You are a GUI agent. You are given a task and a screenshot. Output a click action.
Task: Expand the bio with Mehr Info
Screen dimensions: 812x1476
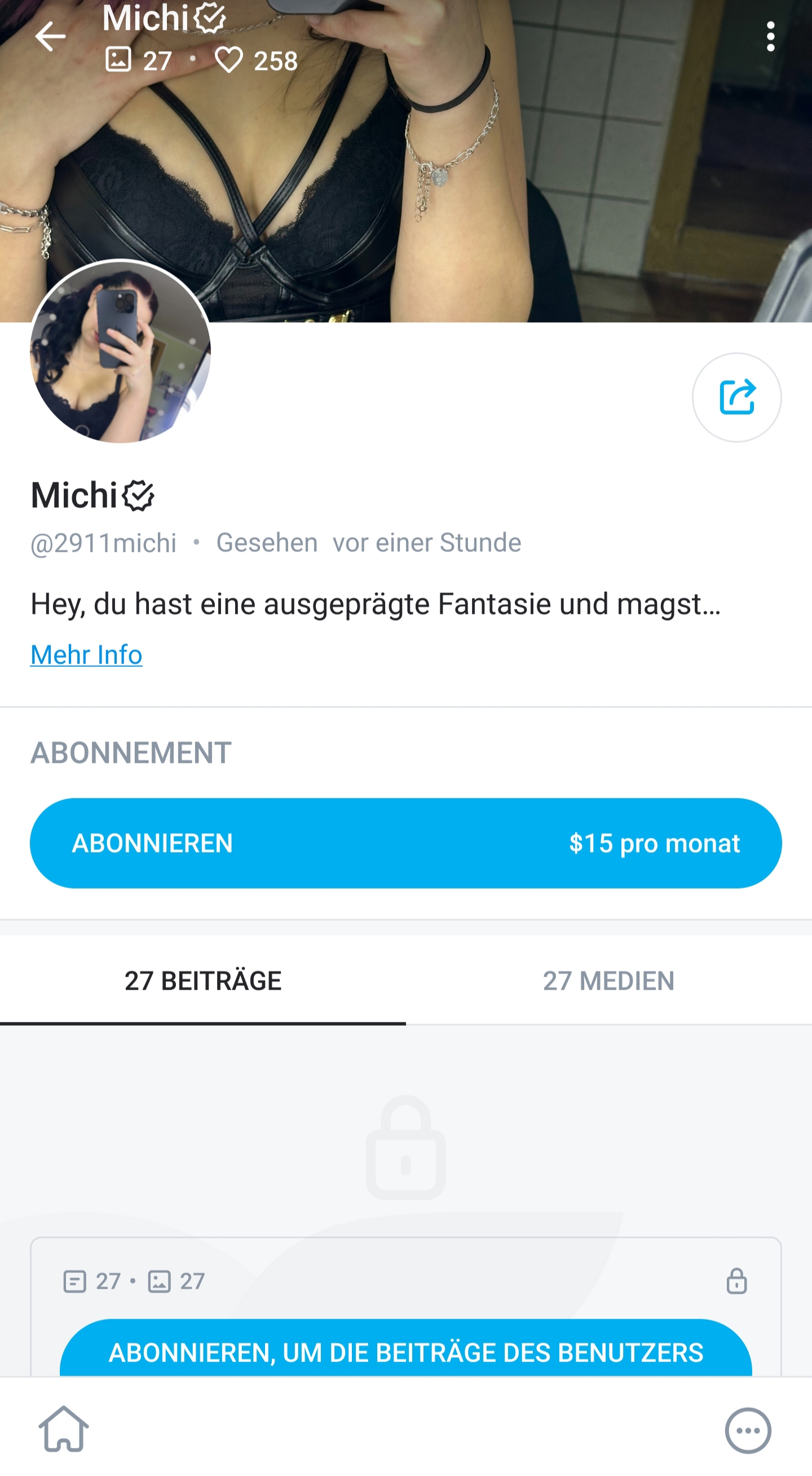(x=86, y=654)
